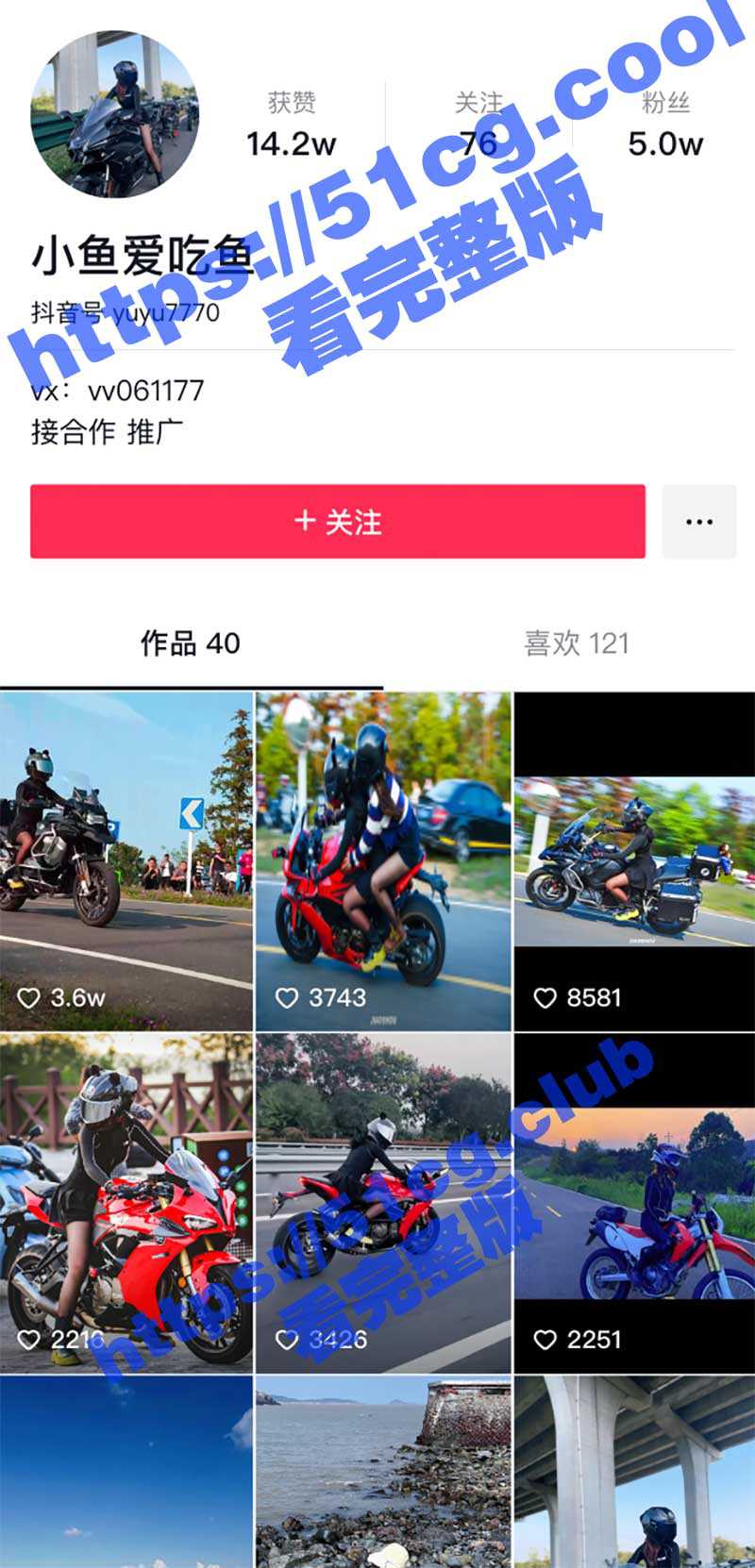Tap the heart icon on the 2216 video
755x1568 pixels.
click(x=28, y=1338)
